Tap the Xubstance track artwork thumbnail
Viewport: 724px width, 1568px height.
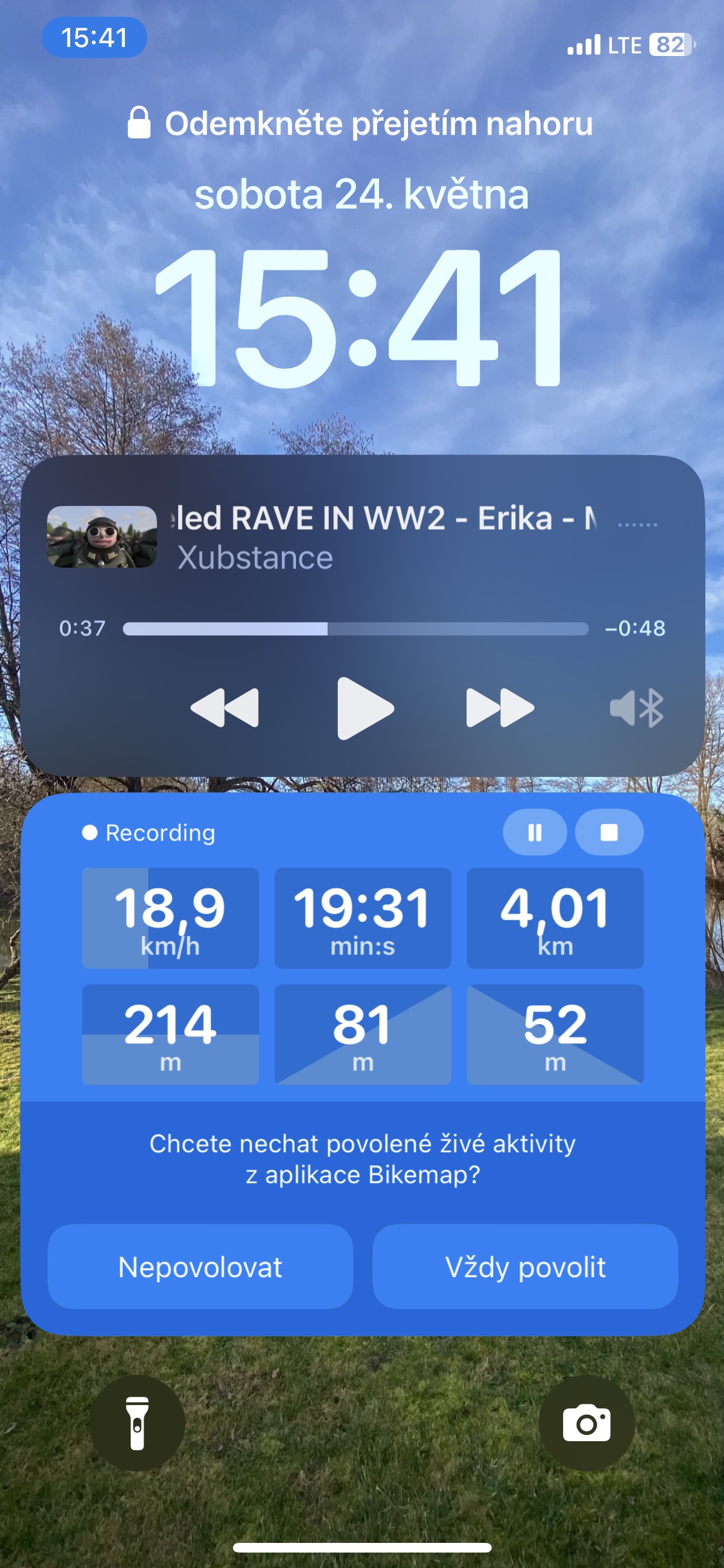(102, 537)
